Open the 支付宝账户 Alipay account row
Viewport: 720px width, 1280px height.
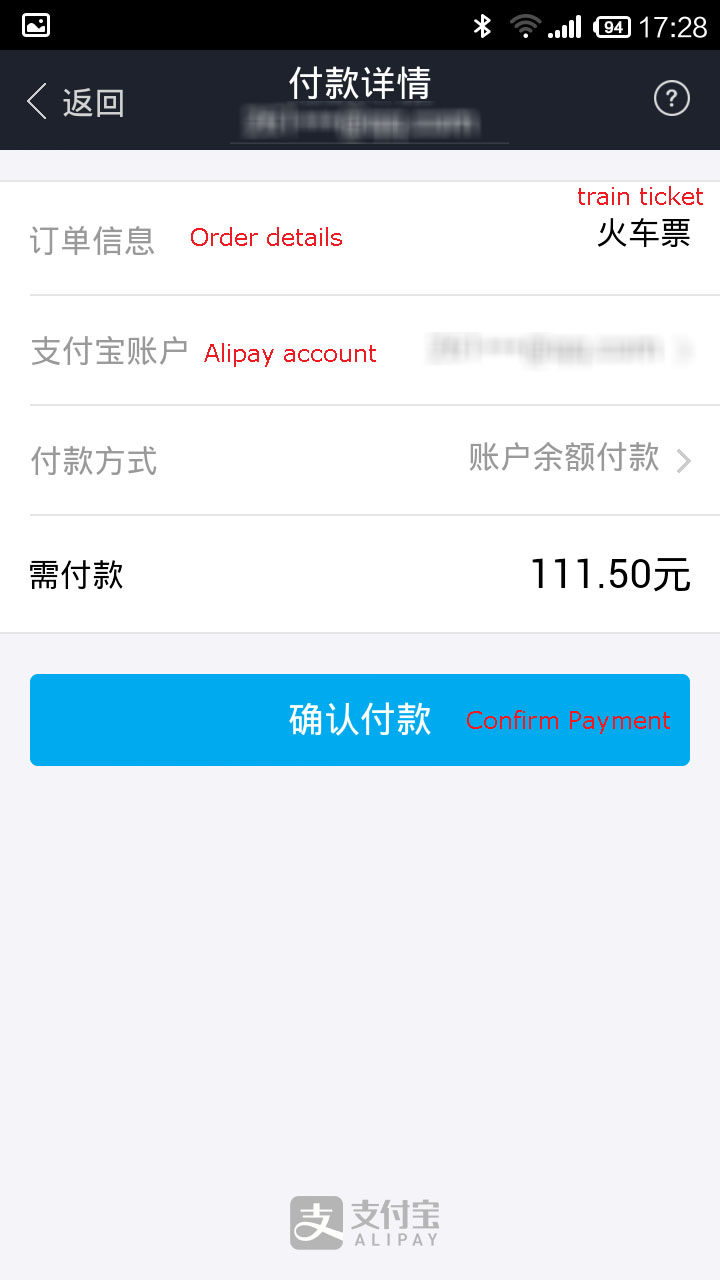360,350
